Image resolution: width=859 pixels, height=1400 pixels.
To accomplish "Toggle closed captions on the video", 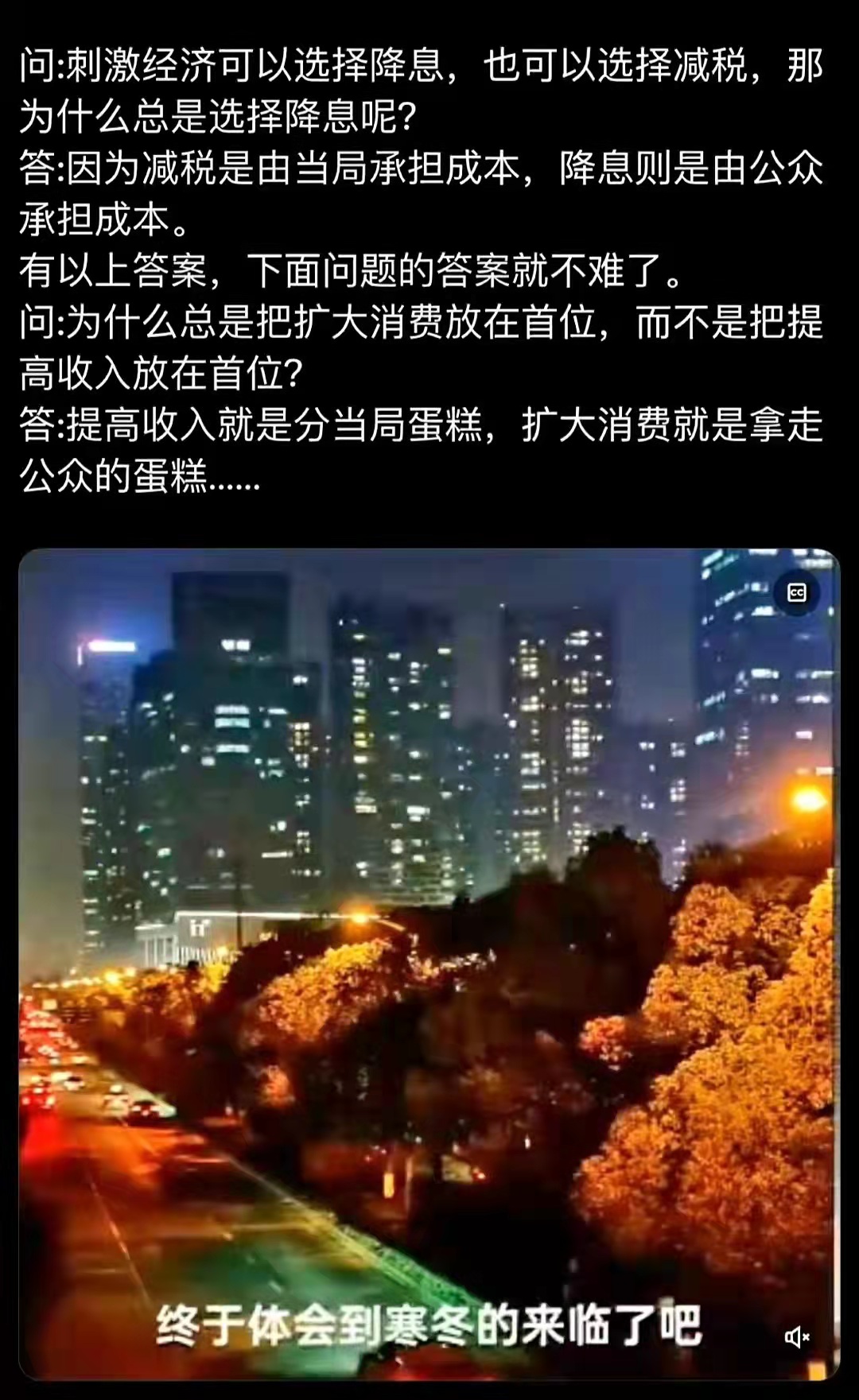I will 796,593.
